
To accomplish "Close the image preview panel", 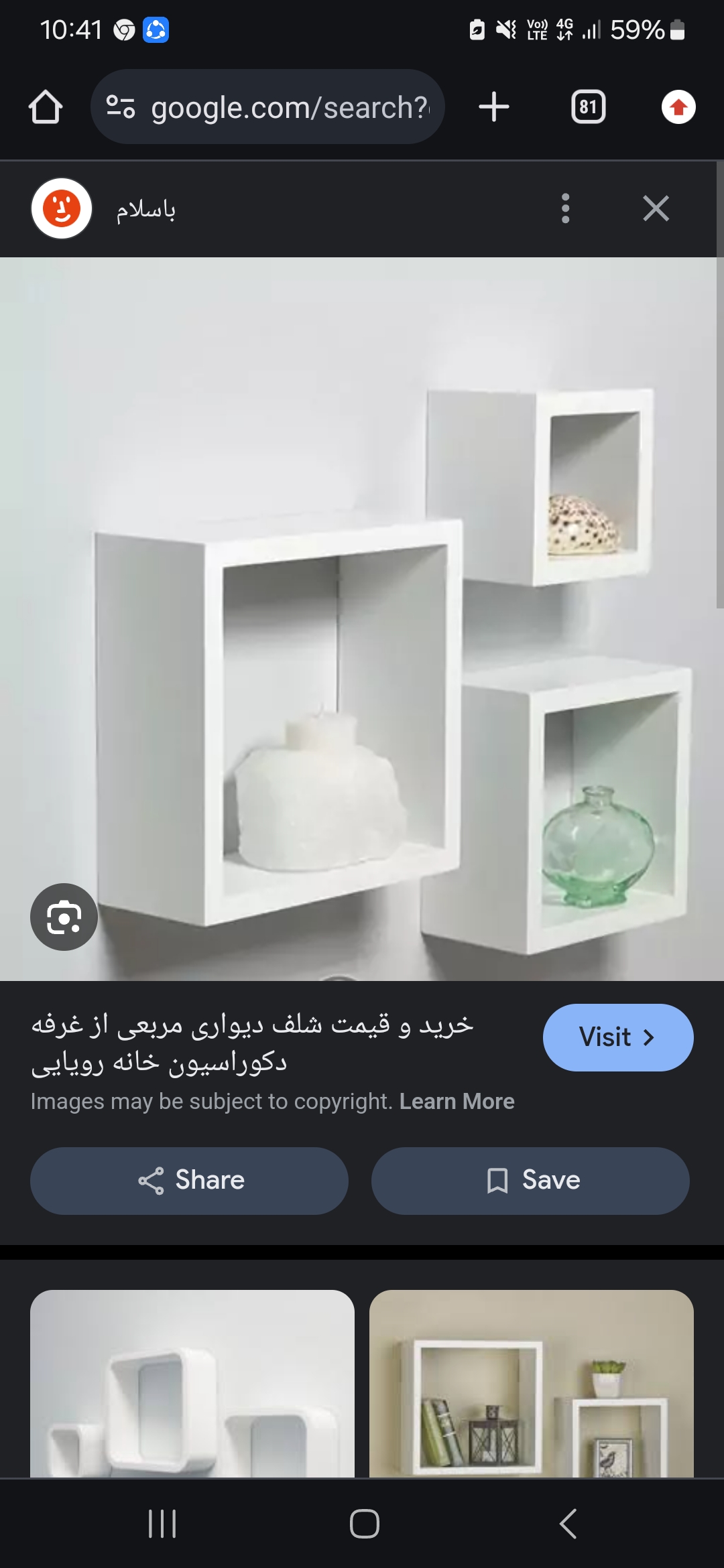I will coord(656,208).
